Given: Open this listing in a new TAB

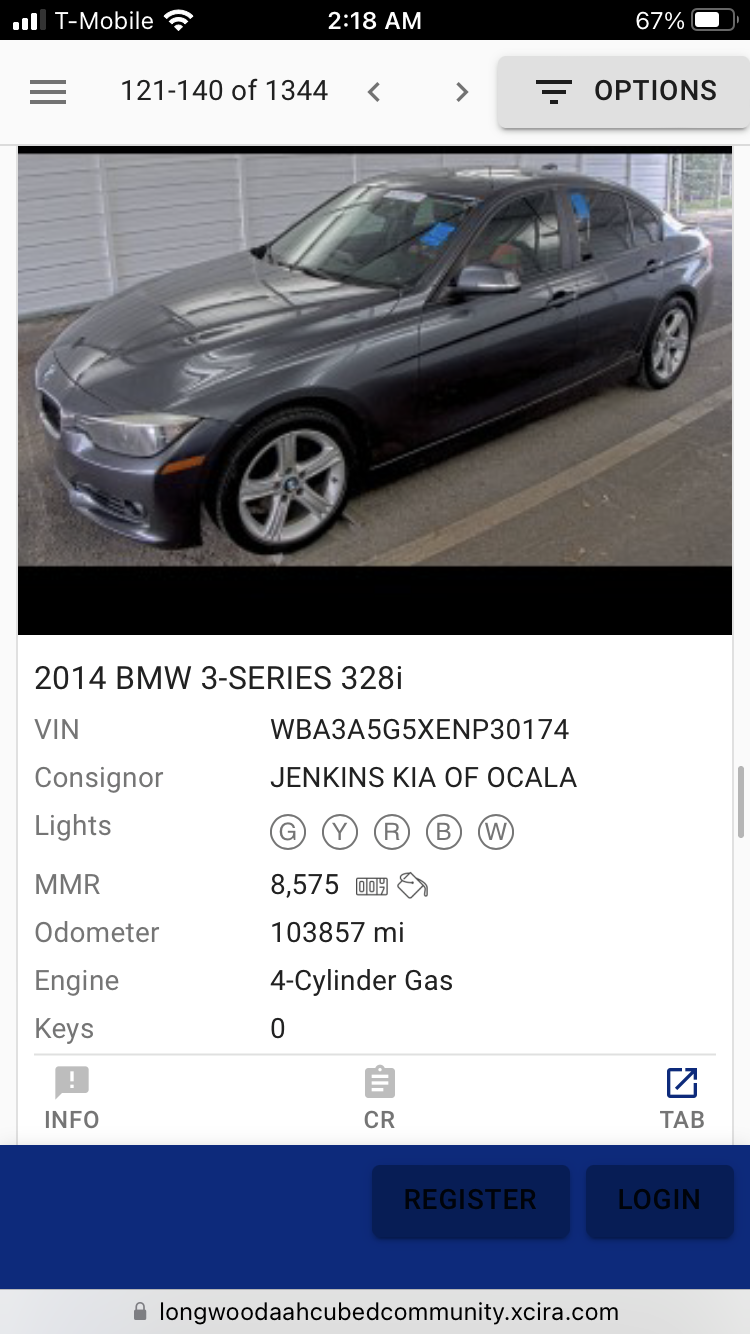Looking at the screenshot, I should (x=682, y=1098).
